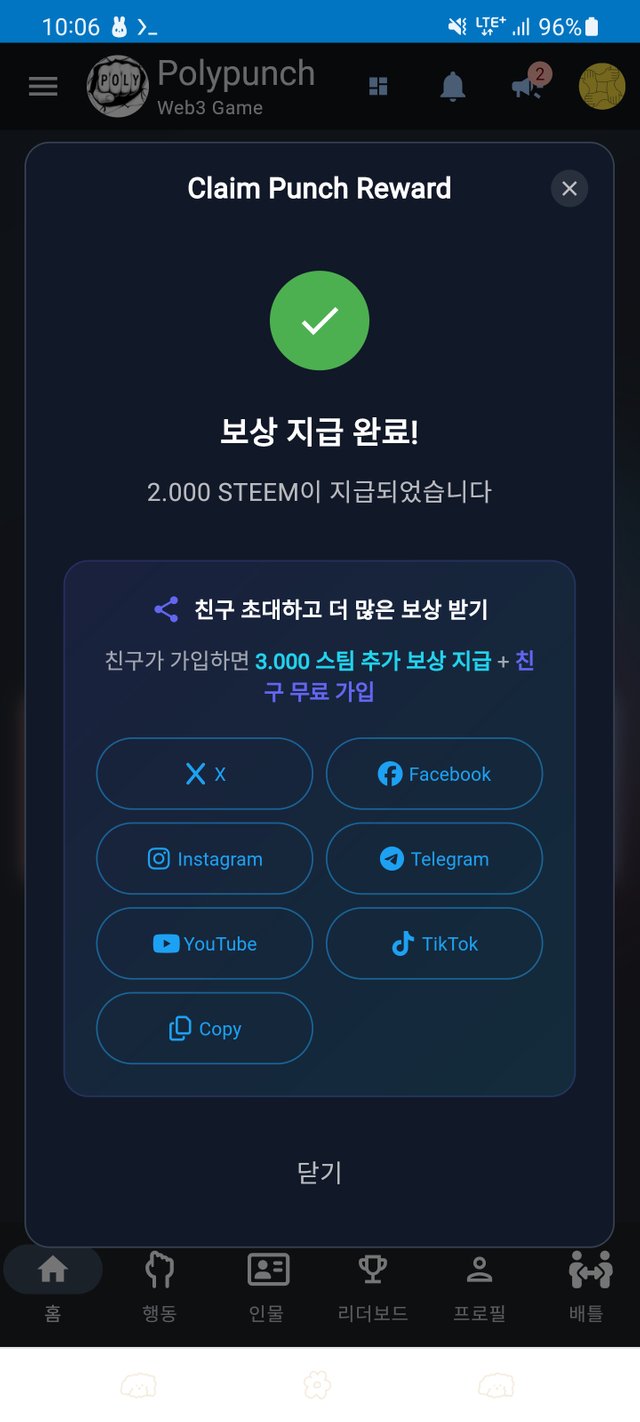The width and height of the screenshot is (640, 1422).
Task: Open the 리더보드 tab
Action: pos(373,1286)
